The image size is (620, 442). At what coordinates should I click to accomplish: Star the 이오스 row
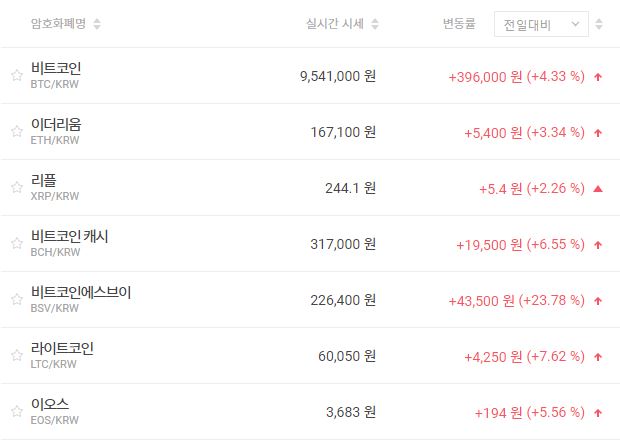point(16,411)
